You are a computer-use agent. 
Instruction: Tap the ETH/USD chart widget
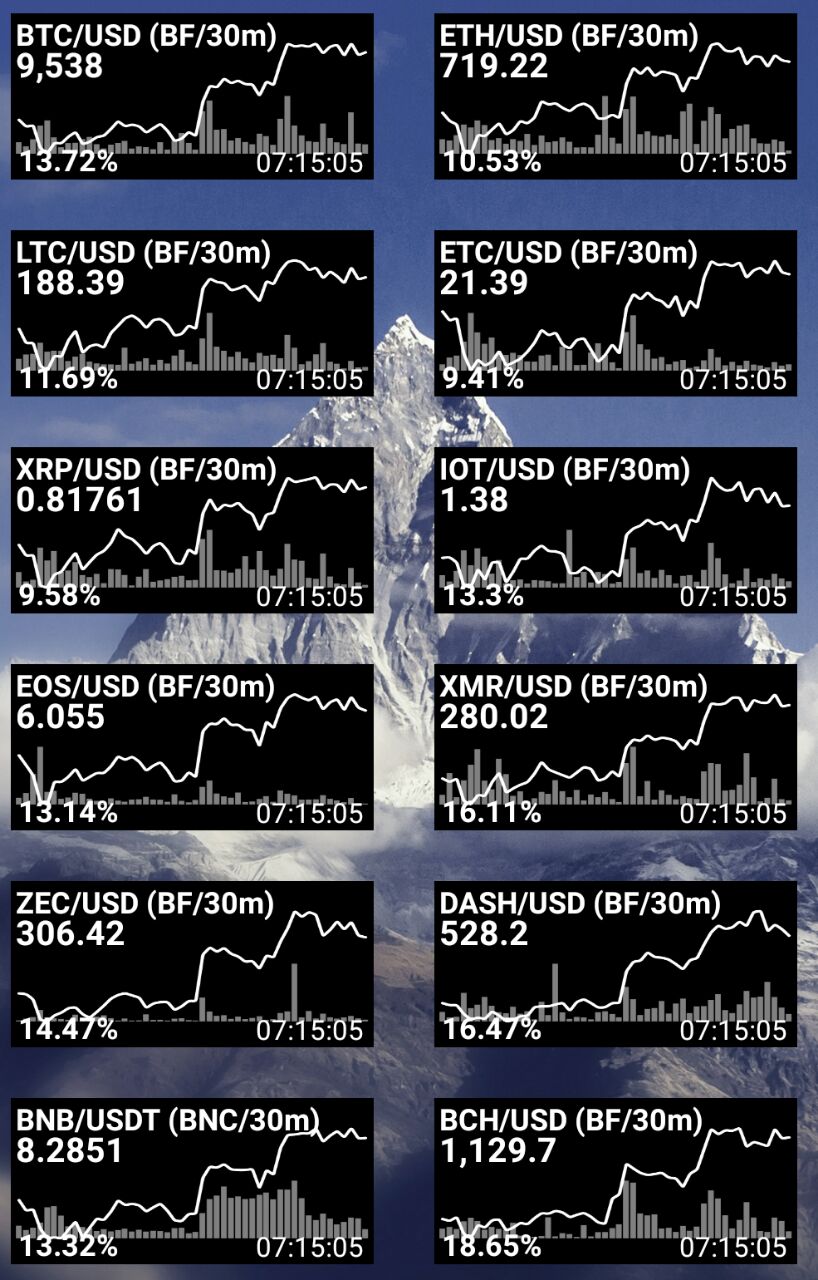(615, 97)
